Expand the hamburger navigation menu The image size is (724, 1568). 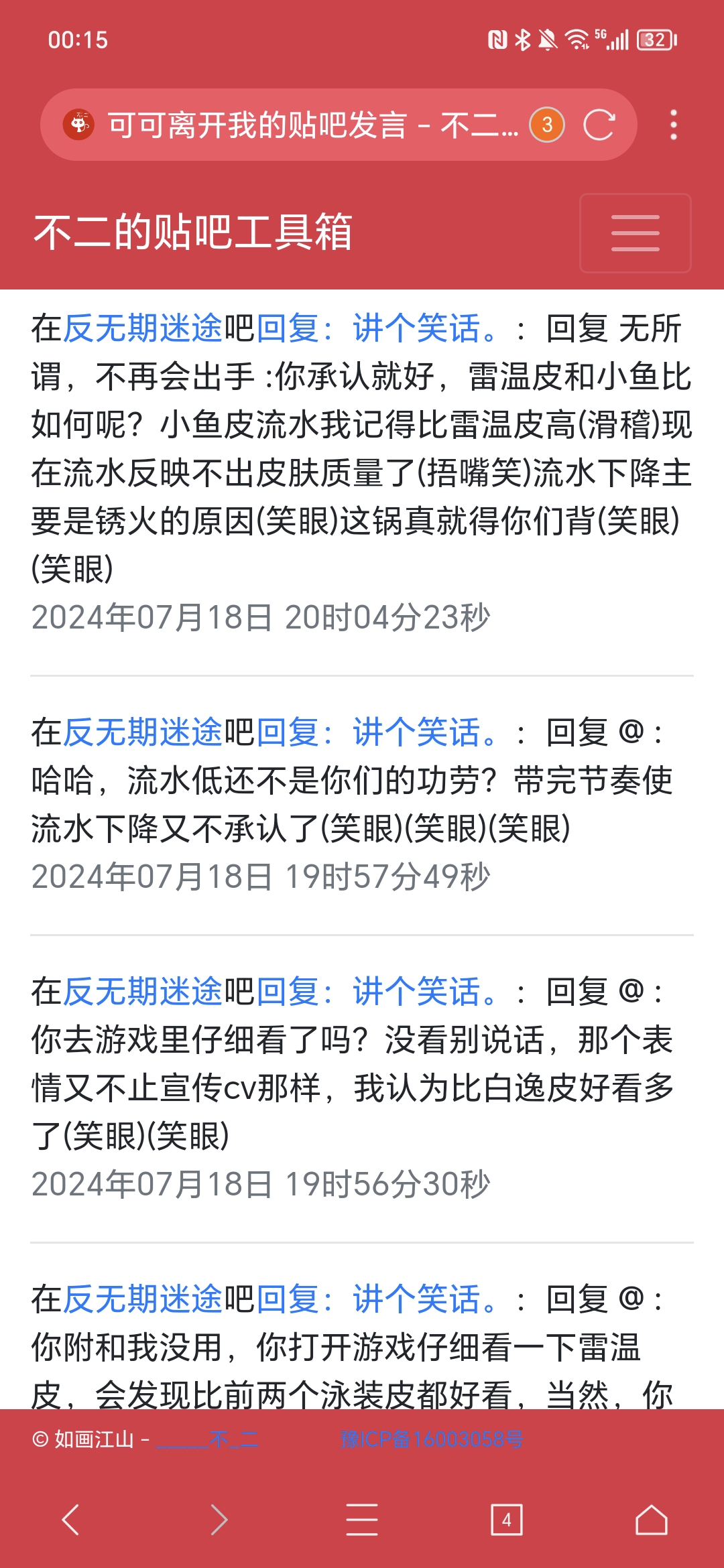[x=635, y=233]
